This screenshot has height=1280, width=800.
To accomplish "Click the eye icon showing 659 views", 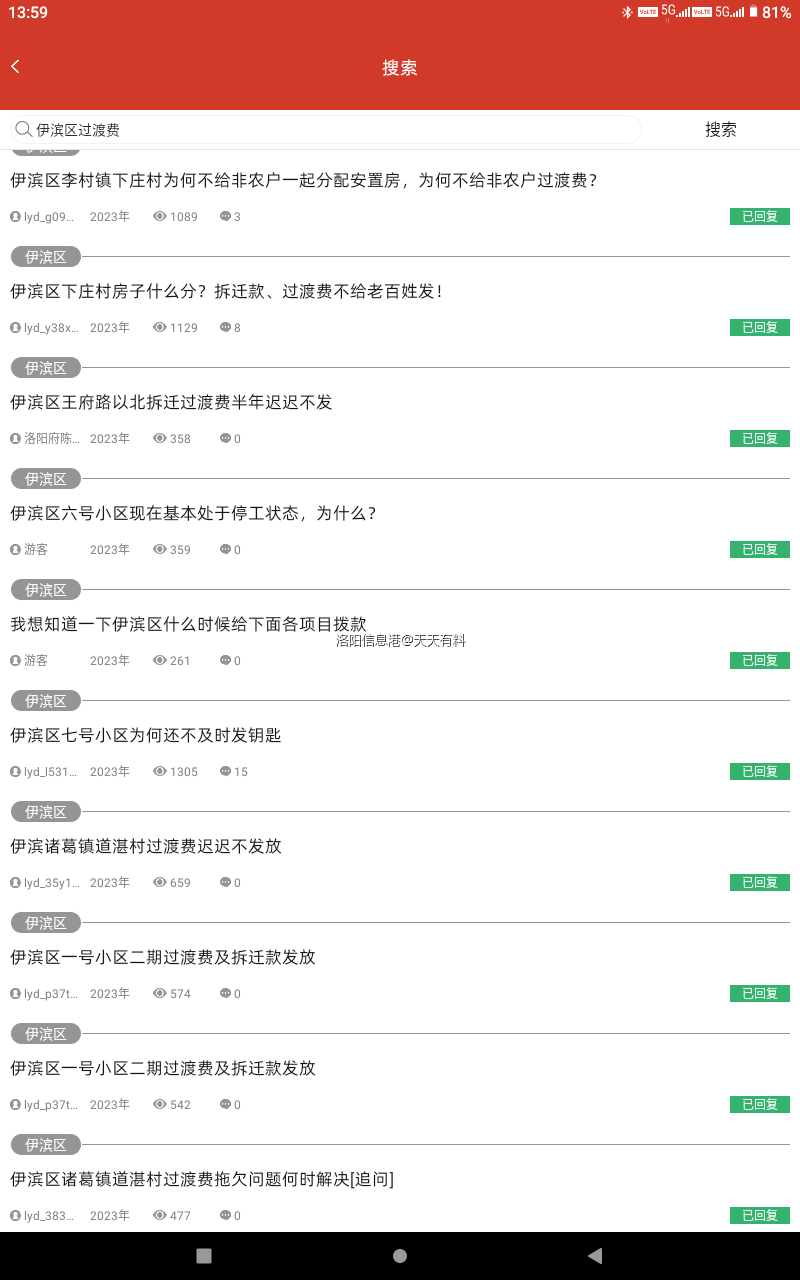I will 160,882.
